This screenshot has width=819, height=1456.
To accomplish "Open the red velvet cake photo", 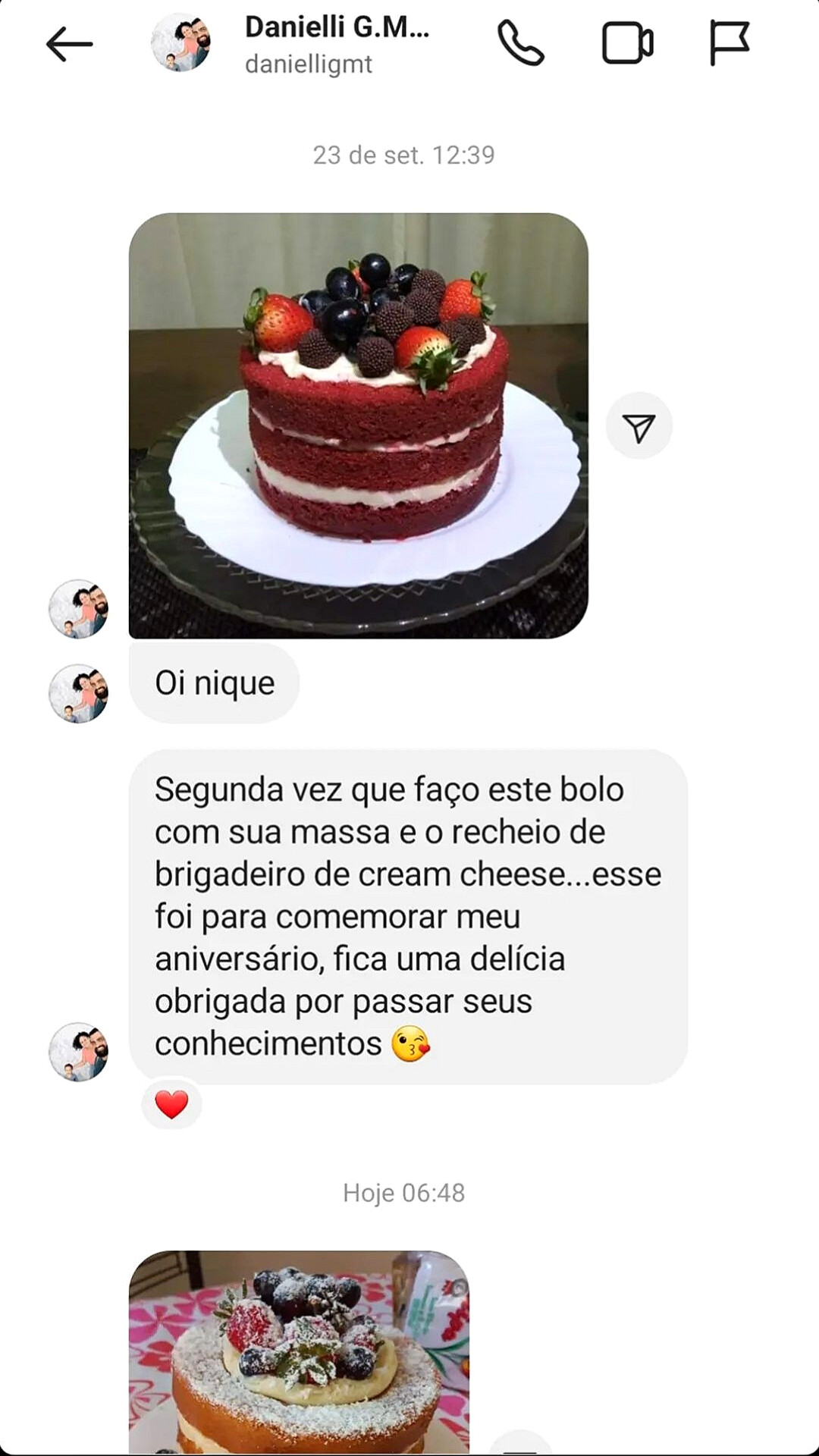I will [359, 425].
